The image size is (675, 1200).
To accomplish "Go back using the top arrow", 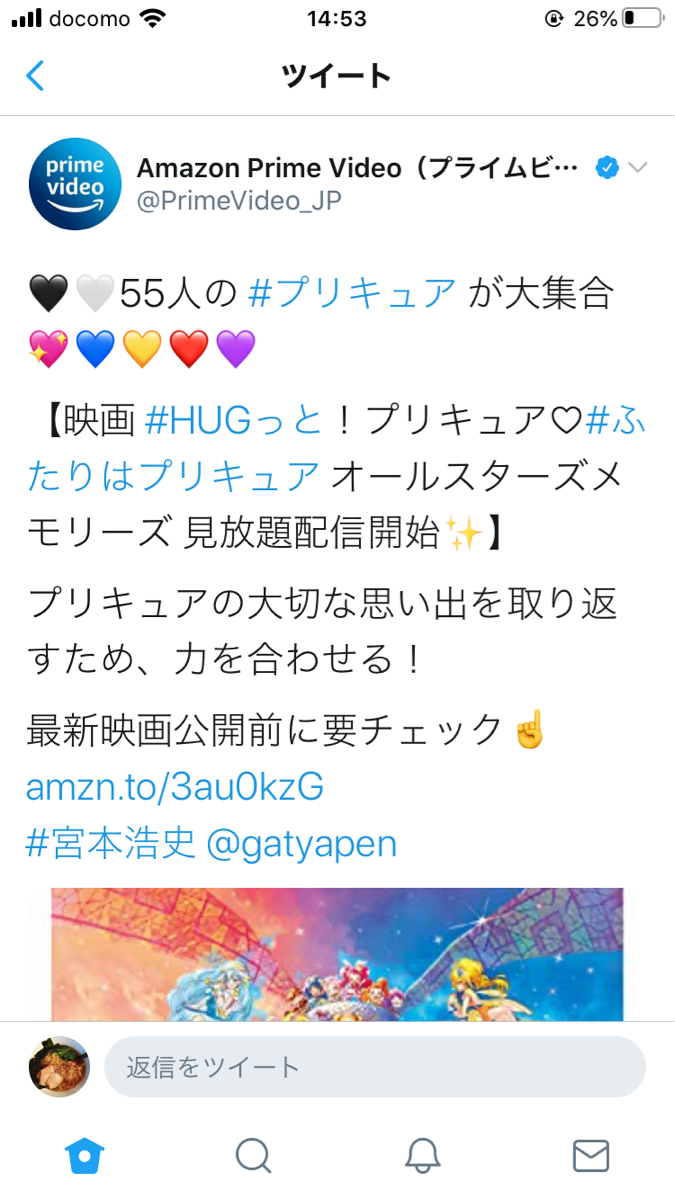I will (36, 76).
